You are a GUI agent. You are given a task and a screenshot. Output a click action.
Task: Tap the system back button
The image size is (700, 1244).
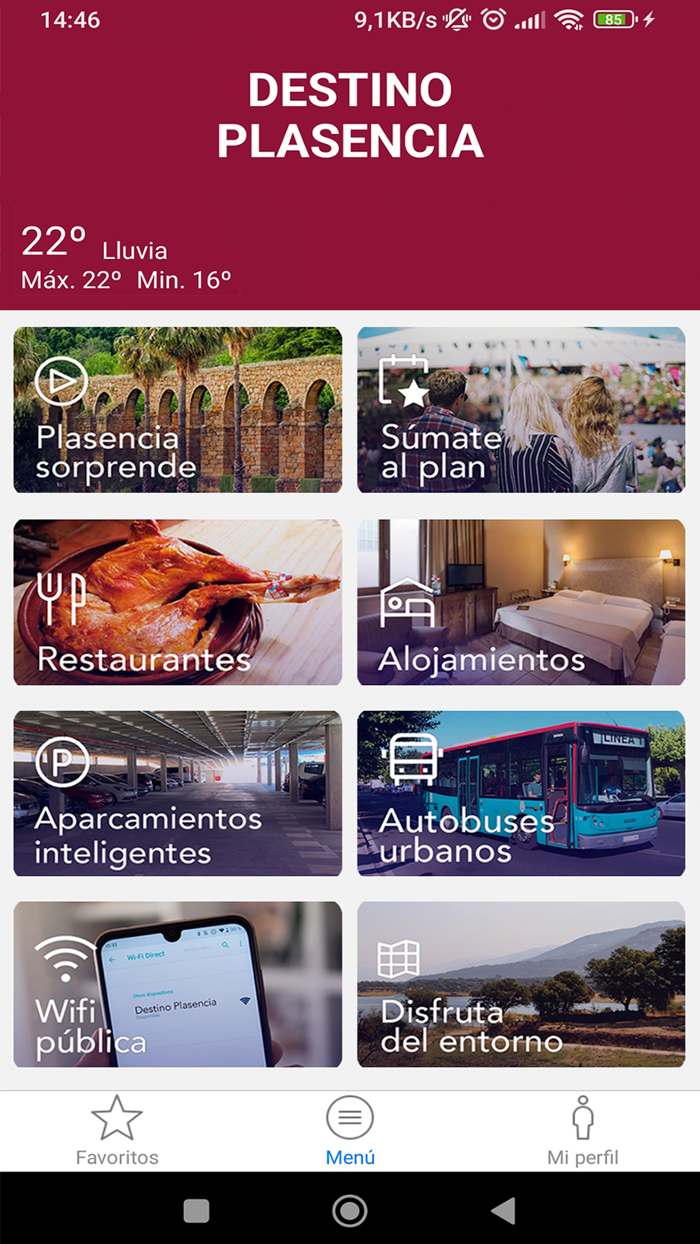(x=503, y=1211)
